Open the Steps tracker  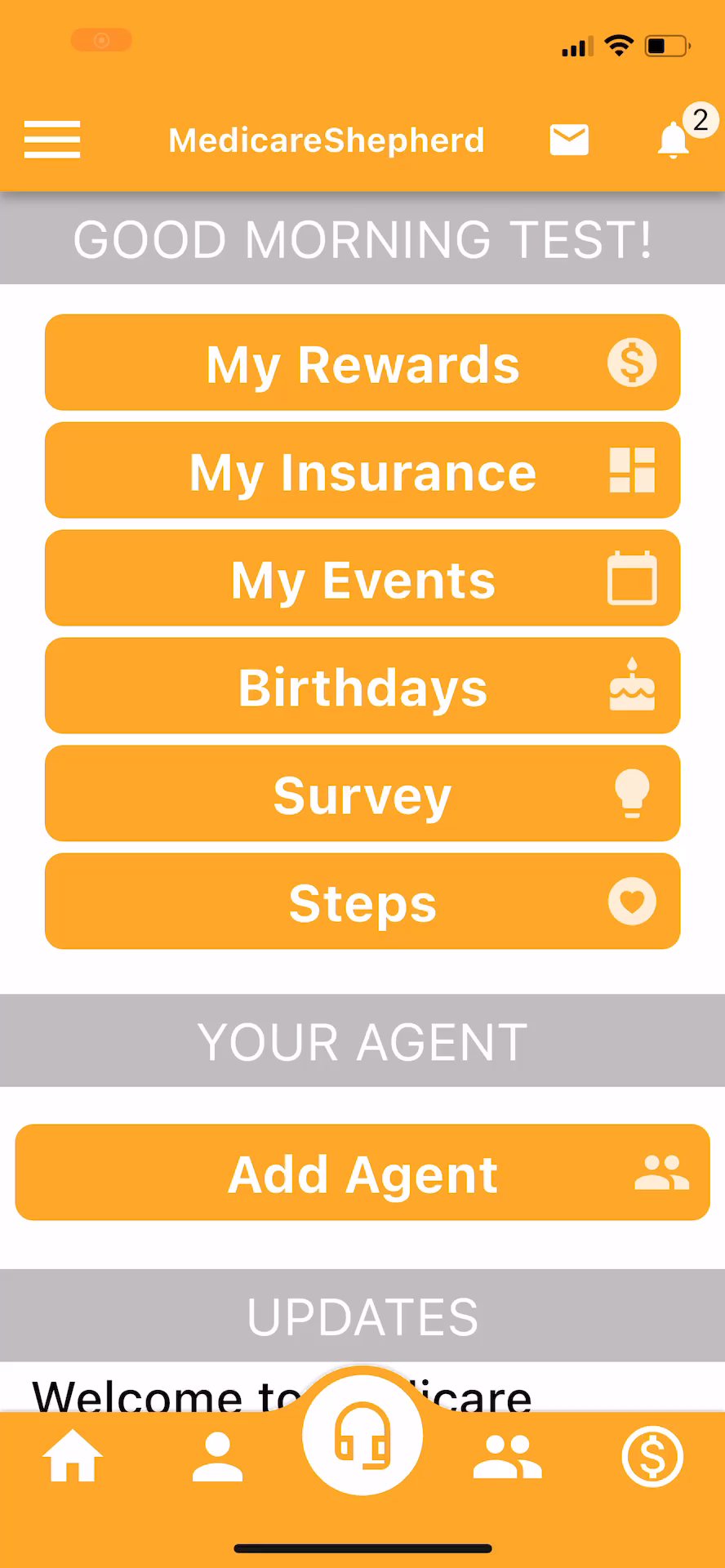(362, 902)
